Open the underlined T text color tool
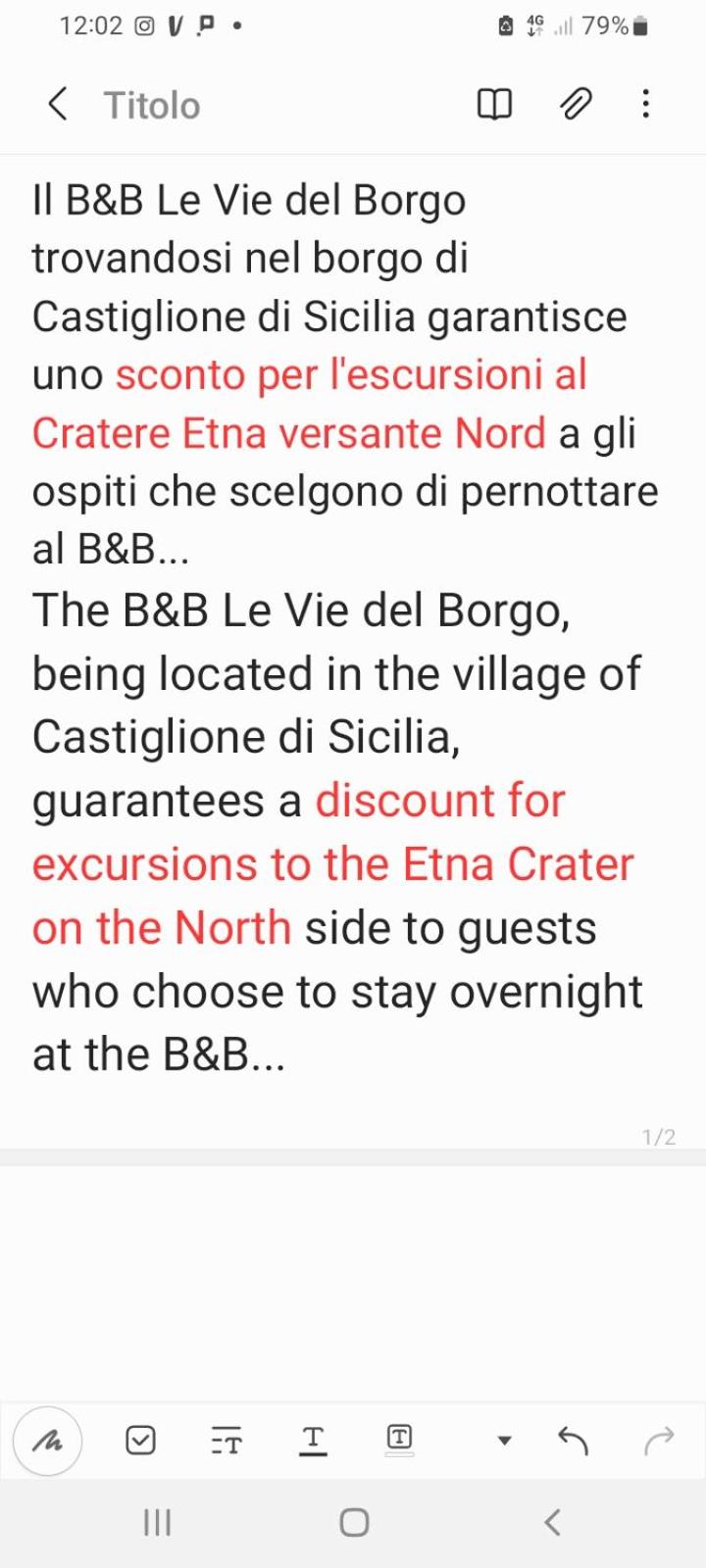The width and height of the screenshot is (706, 1568). pyautogui.click(x=313, y=1440)
